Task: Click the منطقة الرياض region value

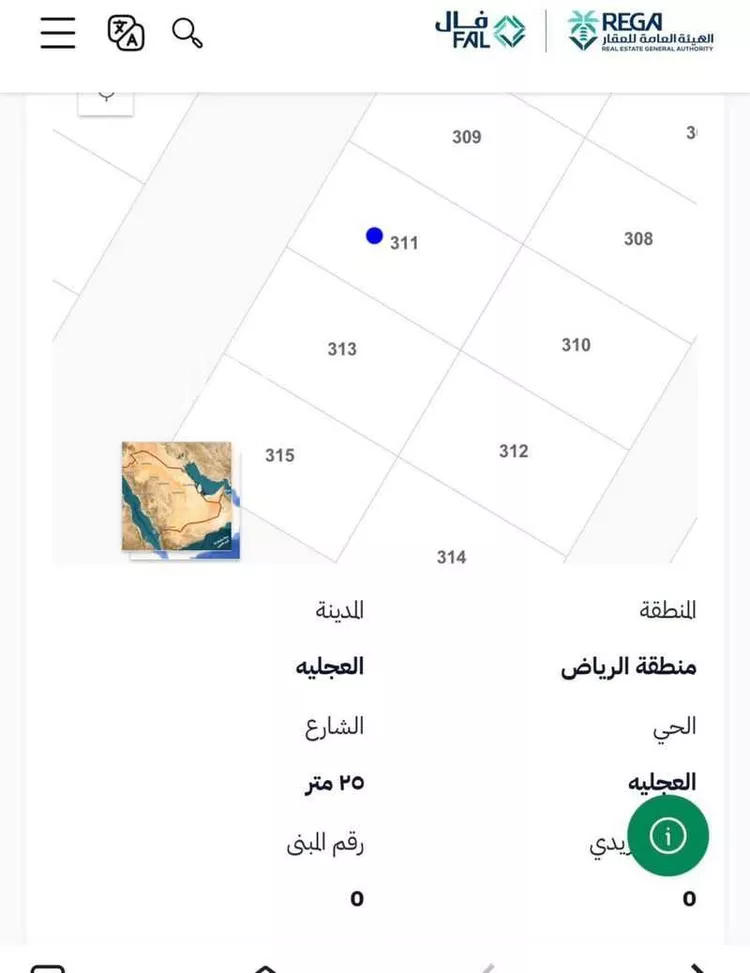Action: click(628, 666)
